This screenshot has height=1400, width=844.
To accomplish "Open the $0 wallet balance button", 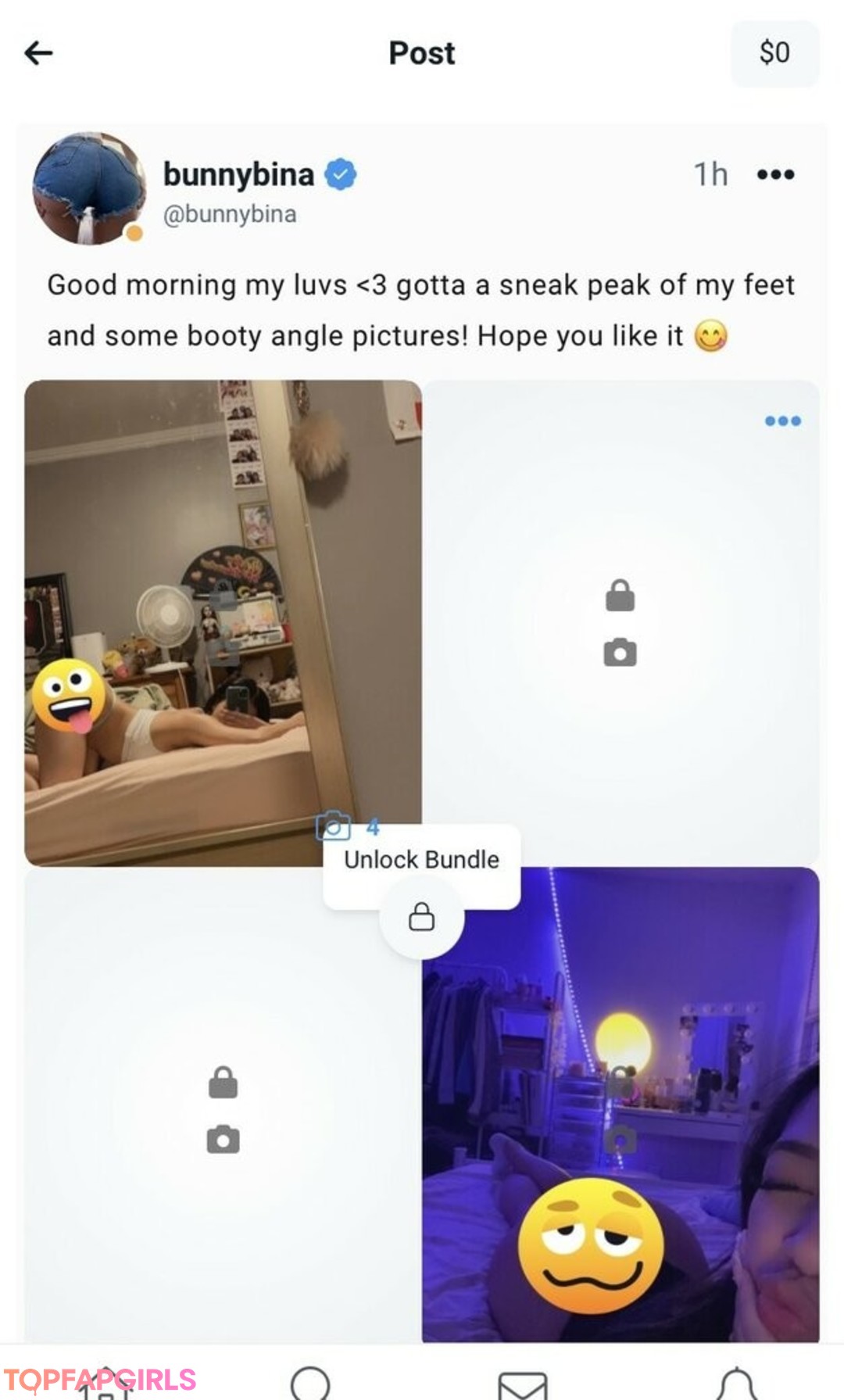I will (x=774, y=53).
